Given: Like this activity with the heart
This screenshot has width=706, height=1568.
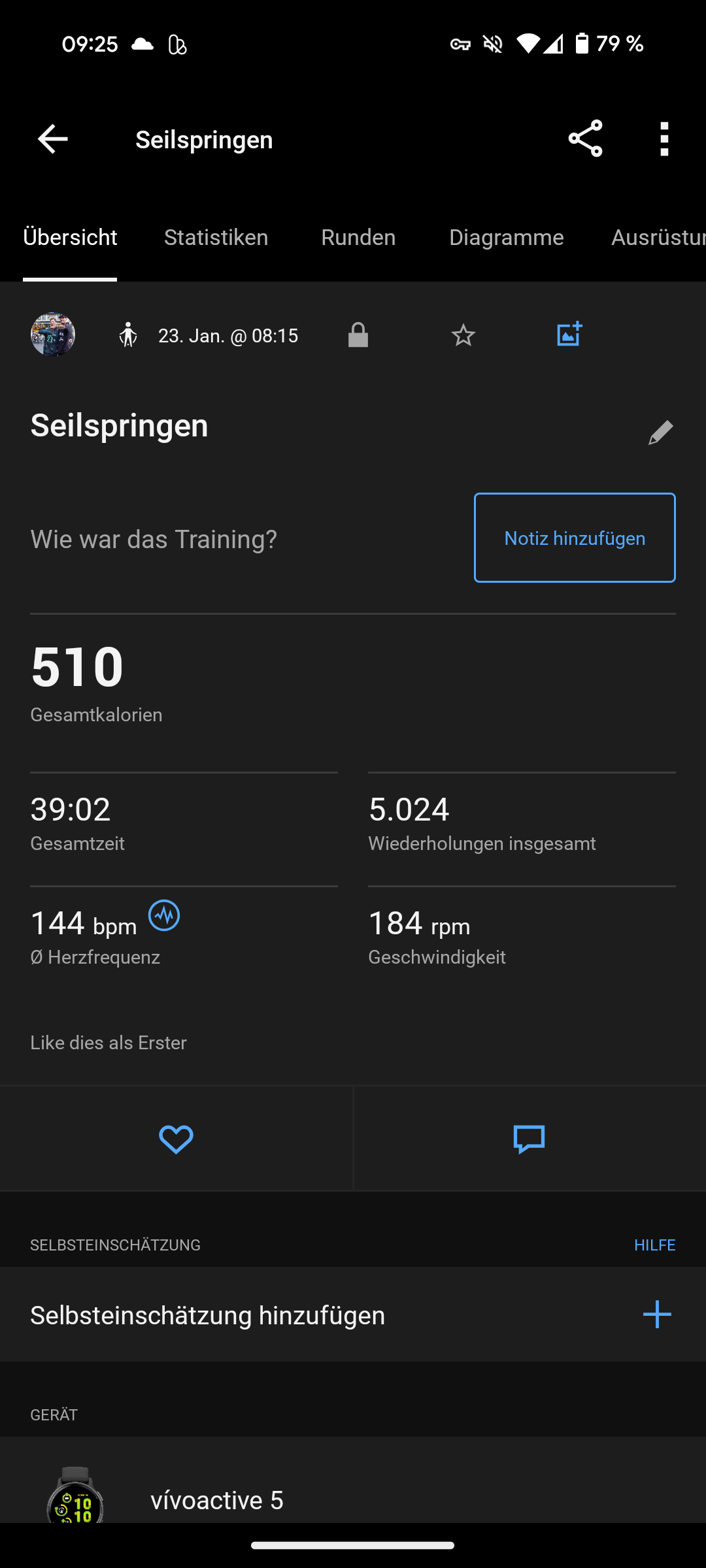Looking at the screenshot, I should coord(176,1139).
